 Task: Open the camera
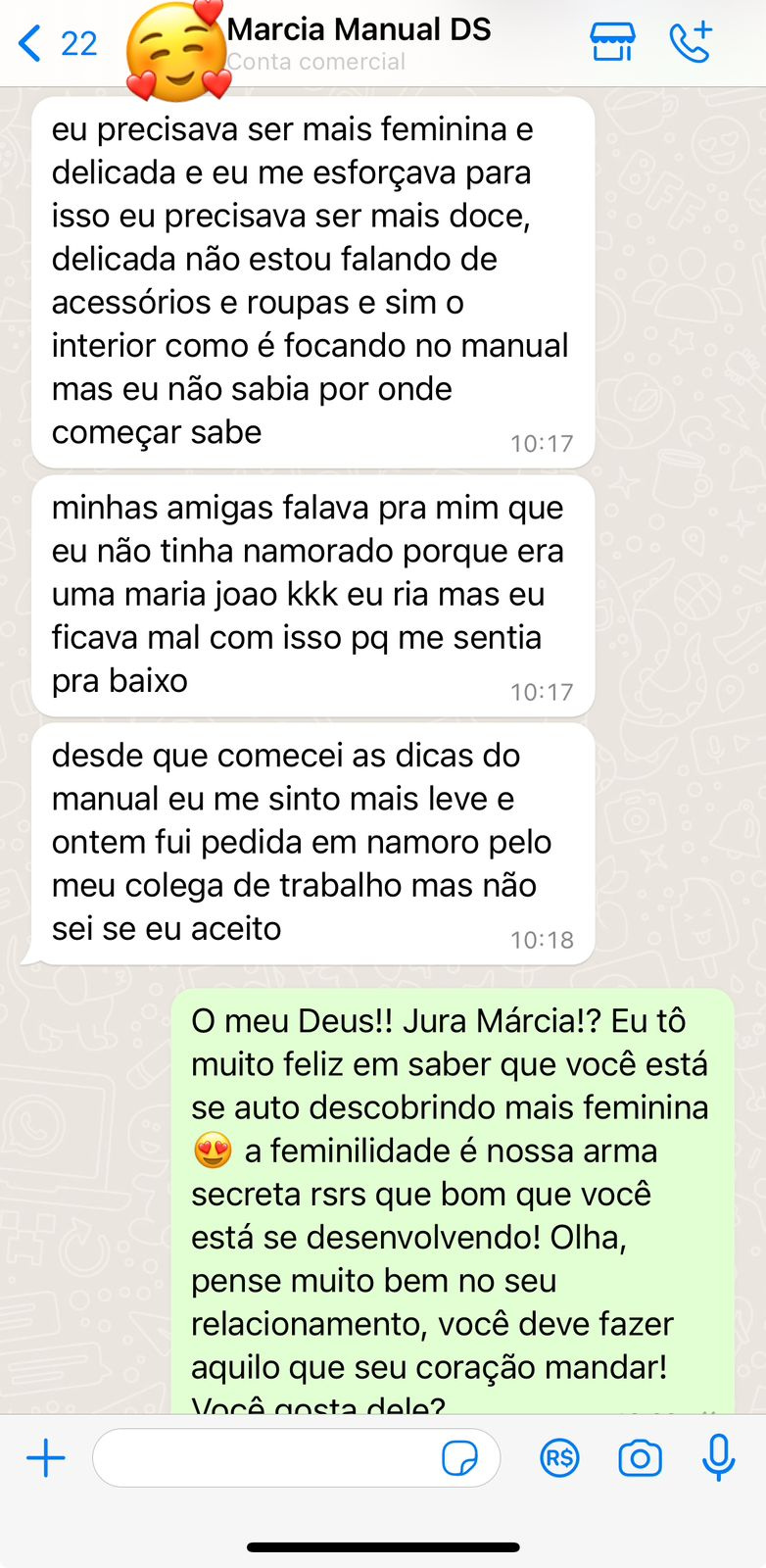coord(640,1458)
